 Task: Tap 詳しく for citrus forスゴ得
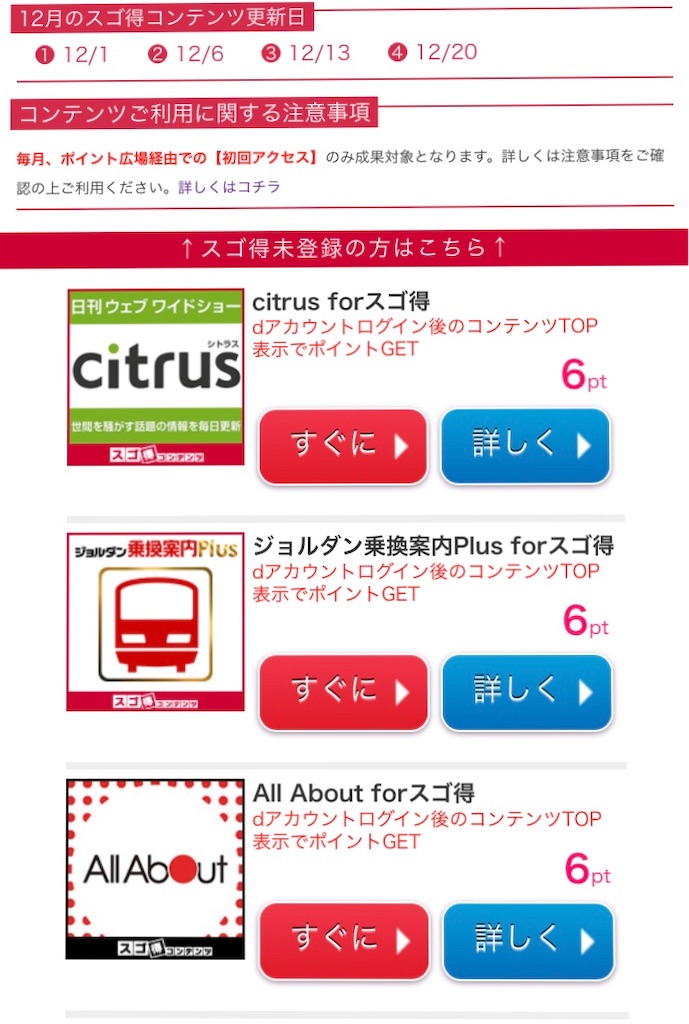click(525, 446)
